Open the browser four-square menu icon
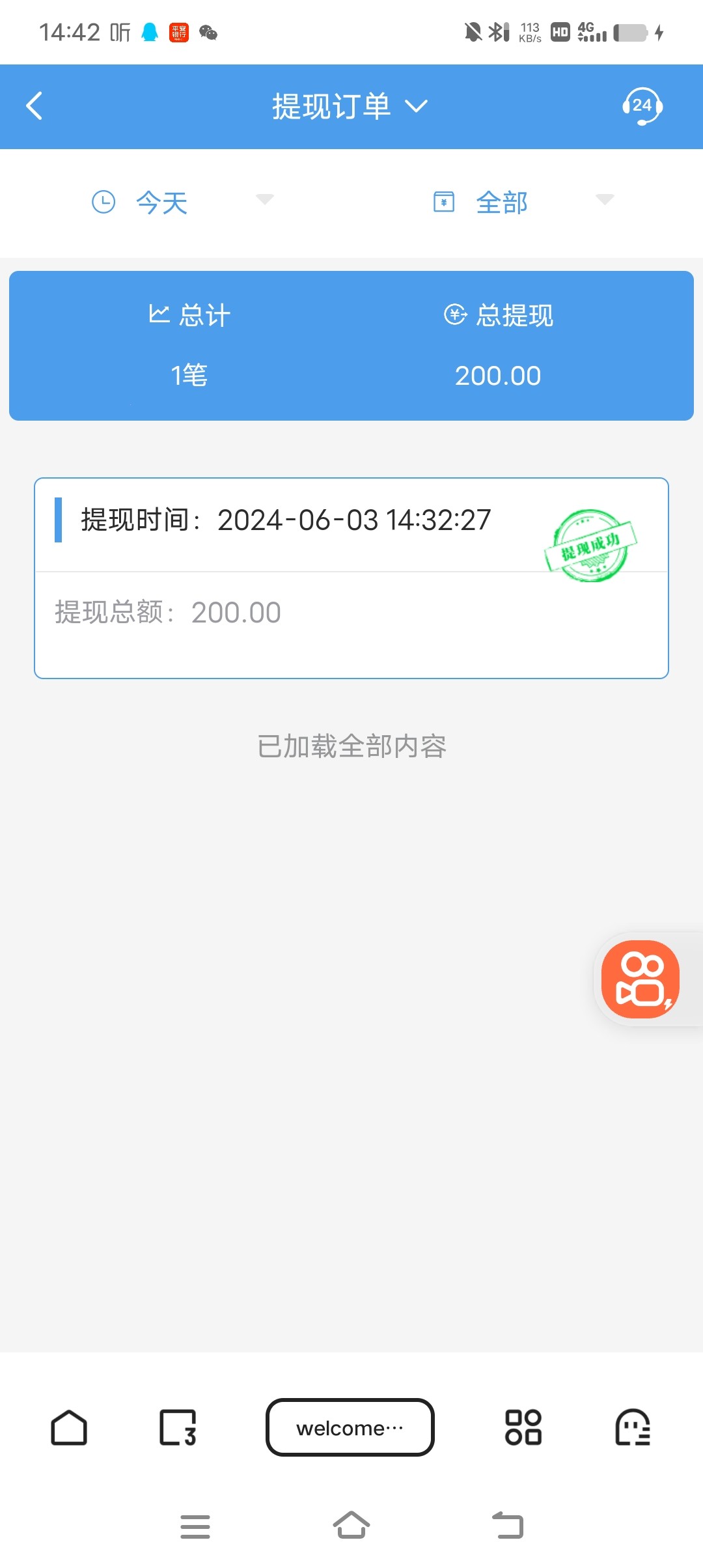Screen dimensions: 703x1568 (523, 1427)
